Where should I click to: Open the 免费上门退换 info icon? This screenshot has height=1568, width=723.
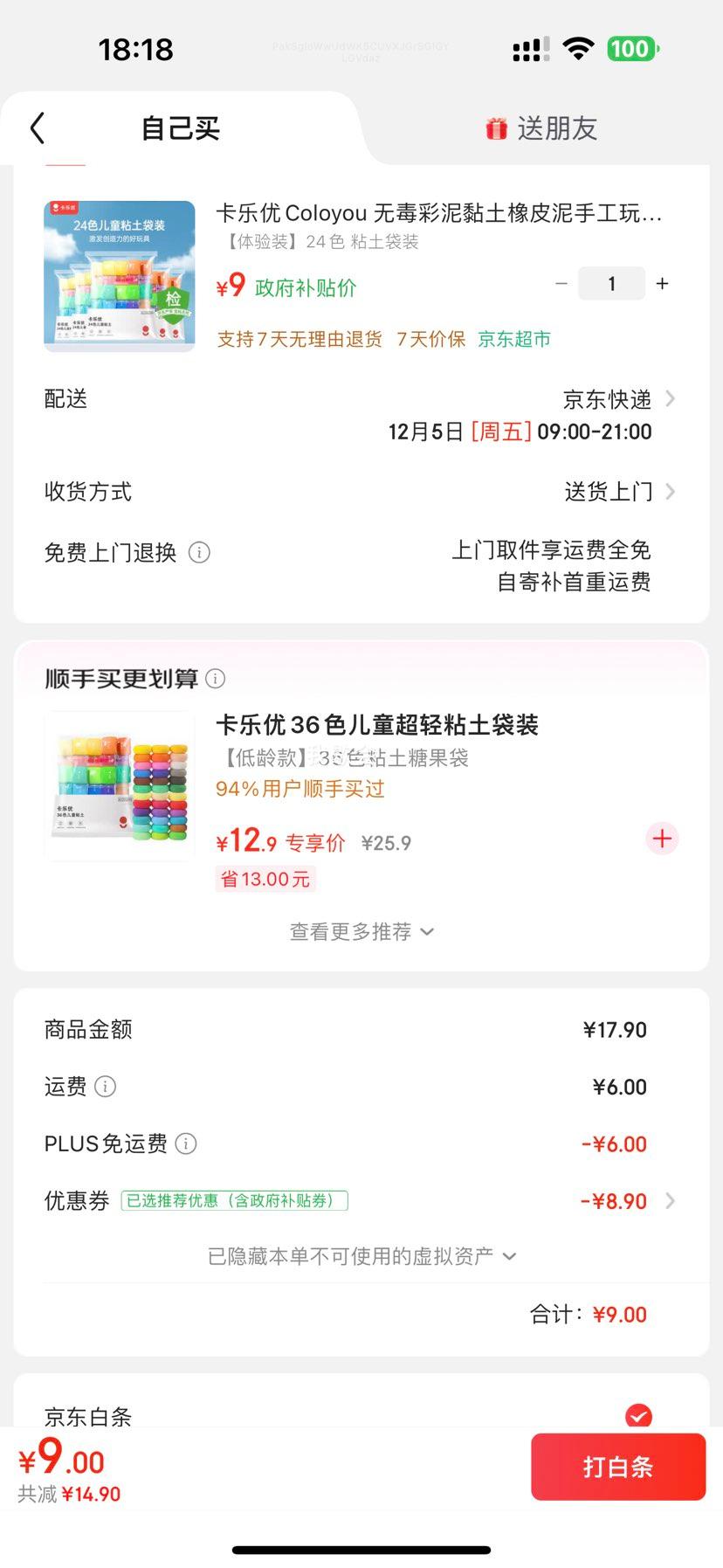tap(199, 552)
